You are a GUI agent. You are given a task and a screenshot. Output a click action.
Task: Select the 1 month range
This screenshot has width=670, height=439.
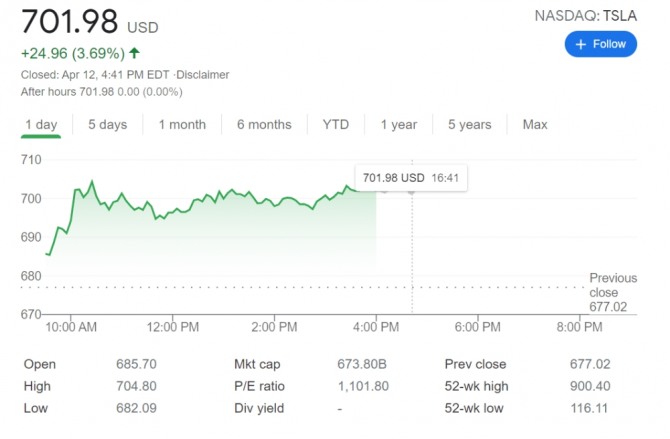pyautogui.click(x=181, y=125)
